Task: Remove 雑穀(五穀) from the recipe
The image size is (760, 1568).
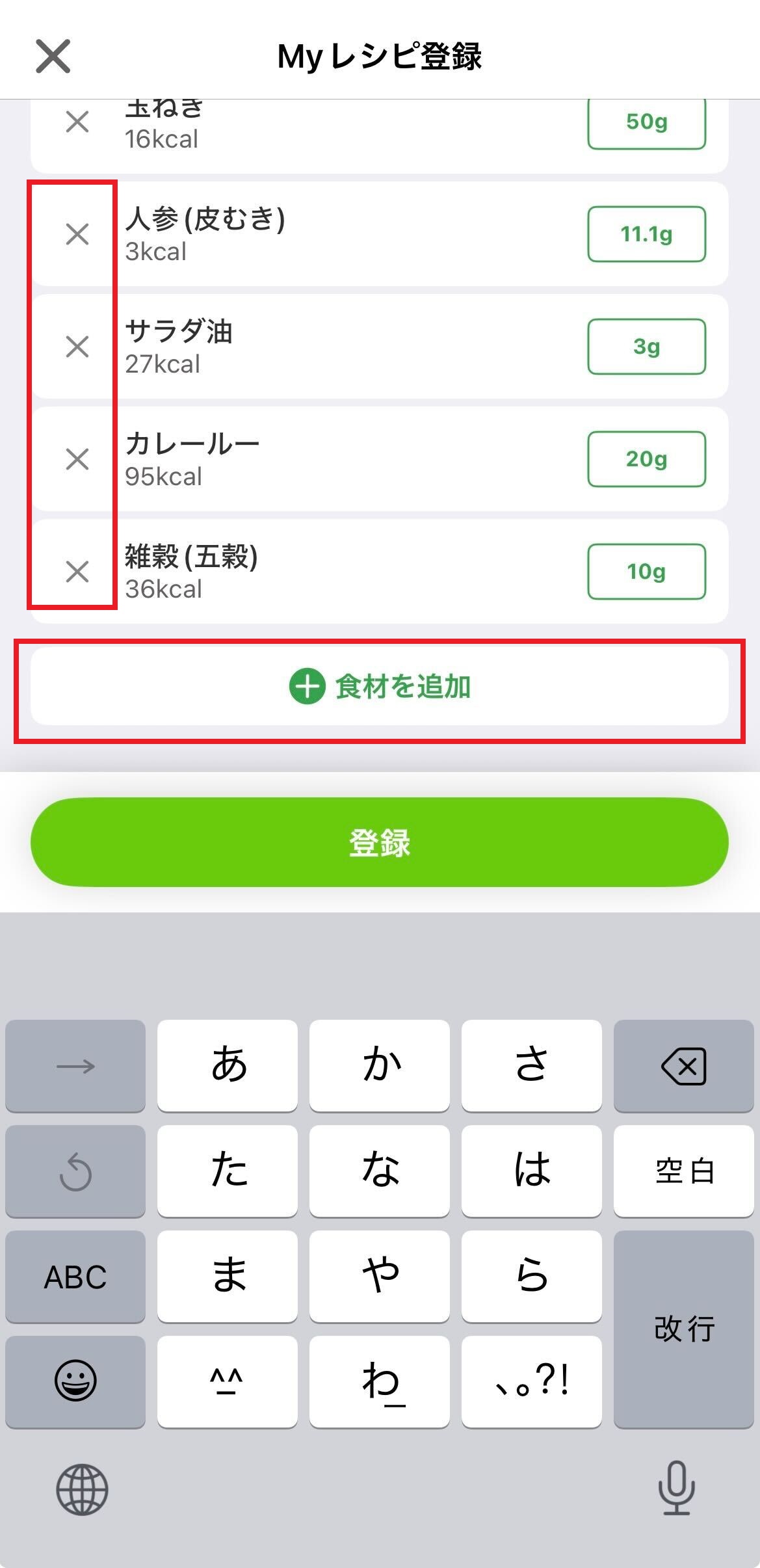Action: (77, 573)
